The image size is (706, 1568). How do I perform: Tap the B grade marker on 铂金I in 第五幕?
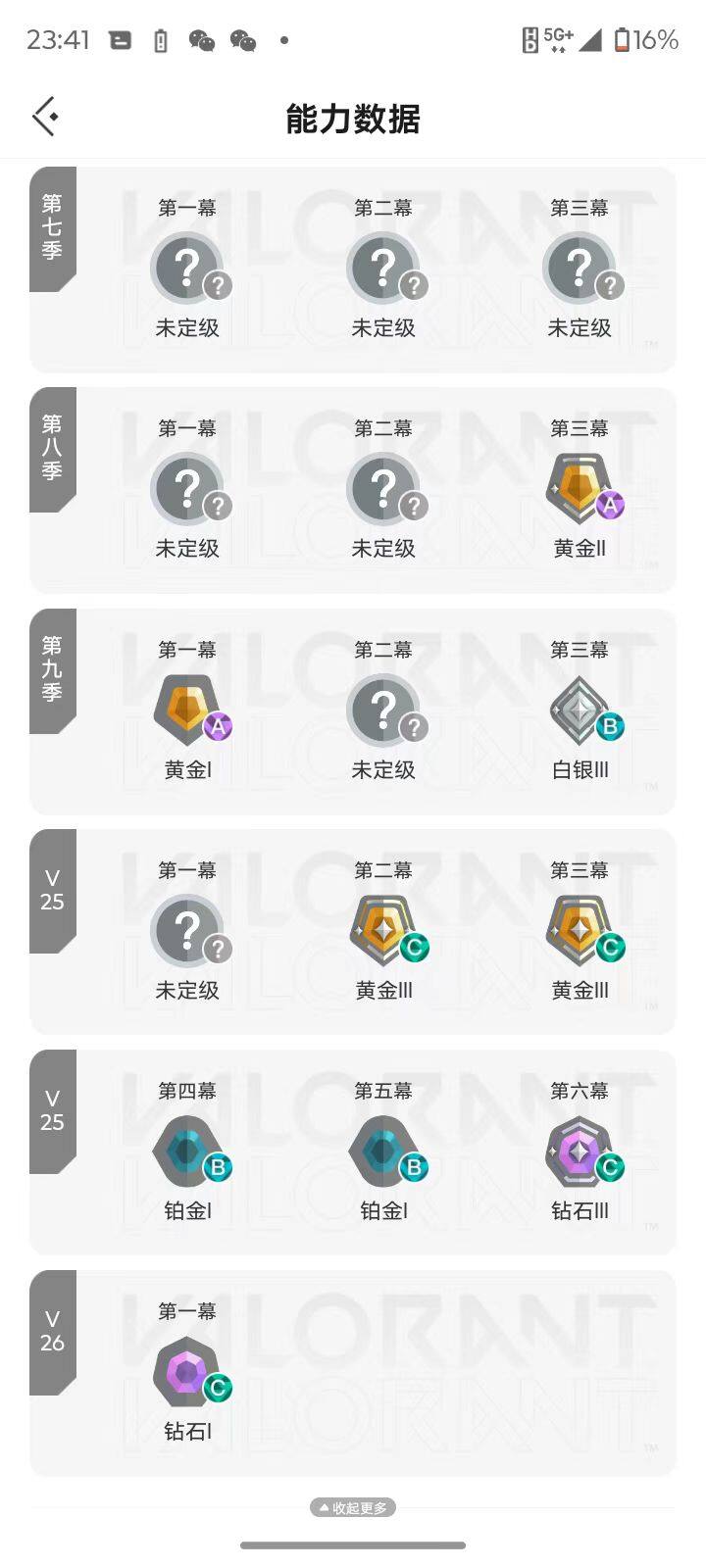(x=414, y=1167)
